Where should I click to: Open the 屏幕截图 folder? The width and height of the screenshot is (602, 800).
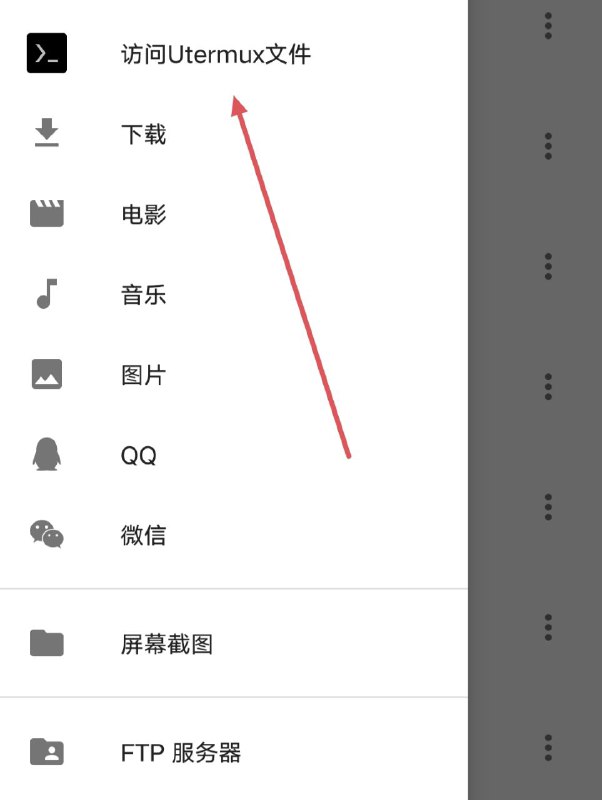(x=167, y=644)
